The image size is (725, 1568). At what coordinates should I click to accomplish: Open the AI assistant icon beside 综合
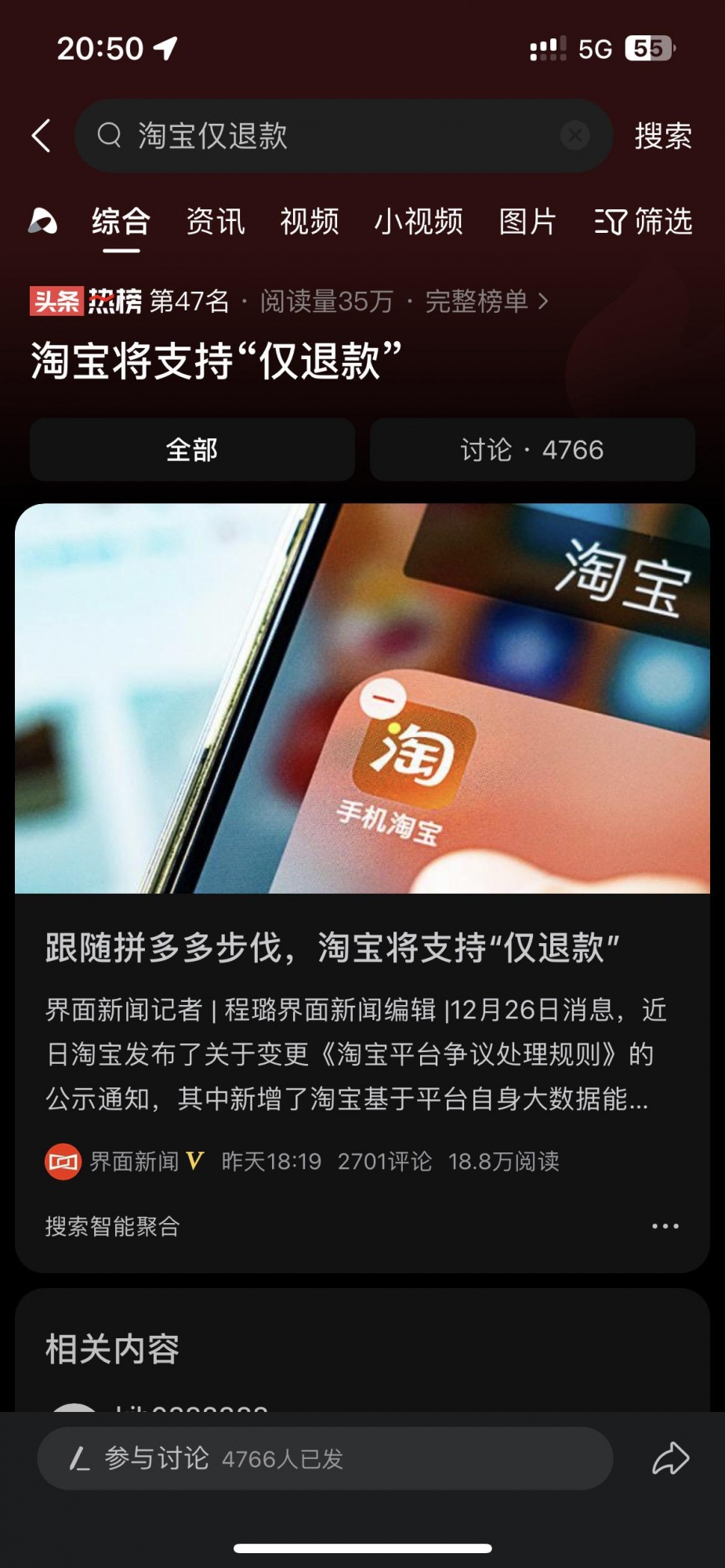(x=43, y=221)
